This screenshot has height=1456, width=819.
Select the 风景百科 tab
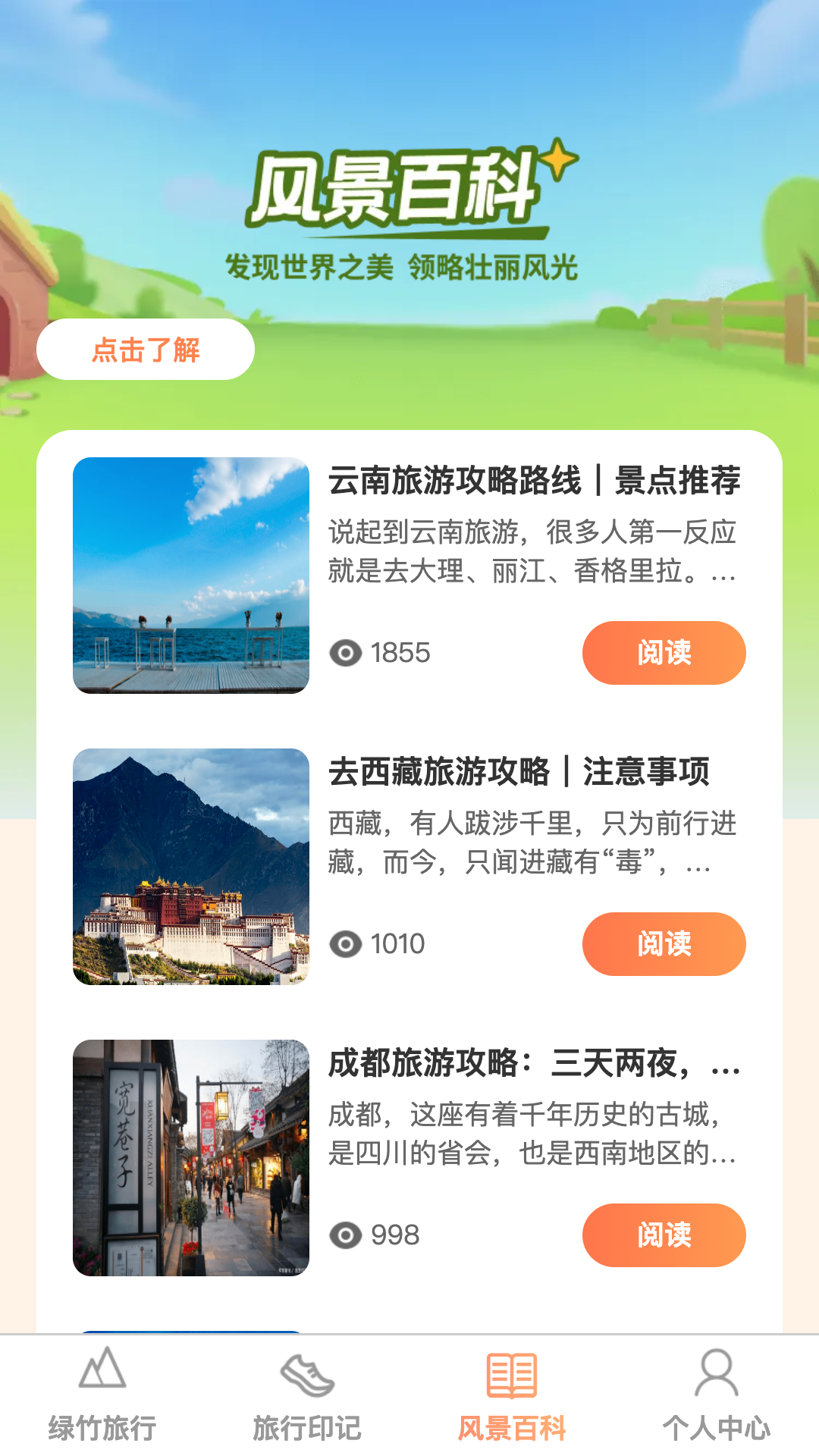(512, 1395)
